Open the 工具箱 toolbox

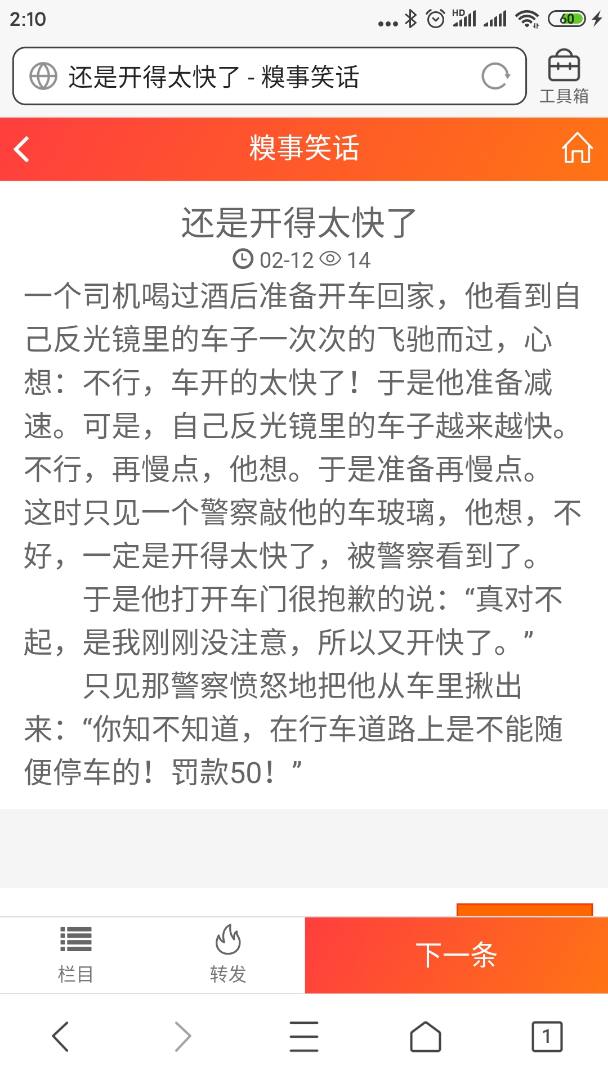point(564,76)
